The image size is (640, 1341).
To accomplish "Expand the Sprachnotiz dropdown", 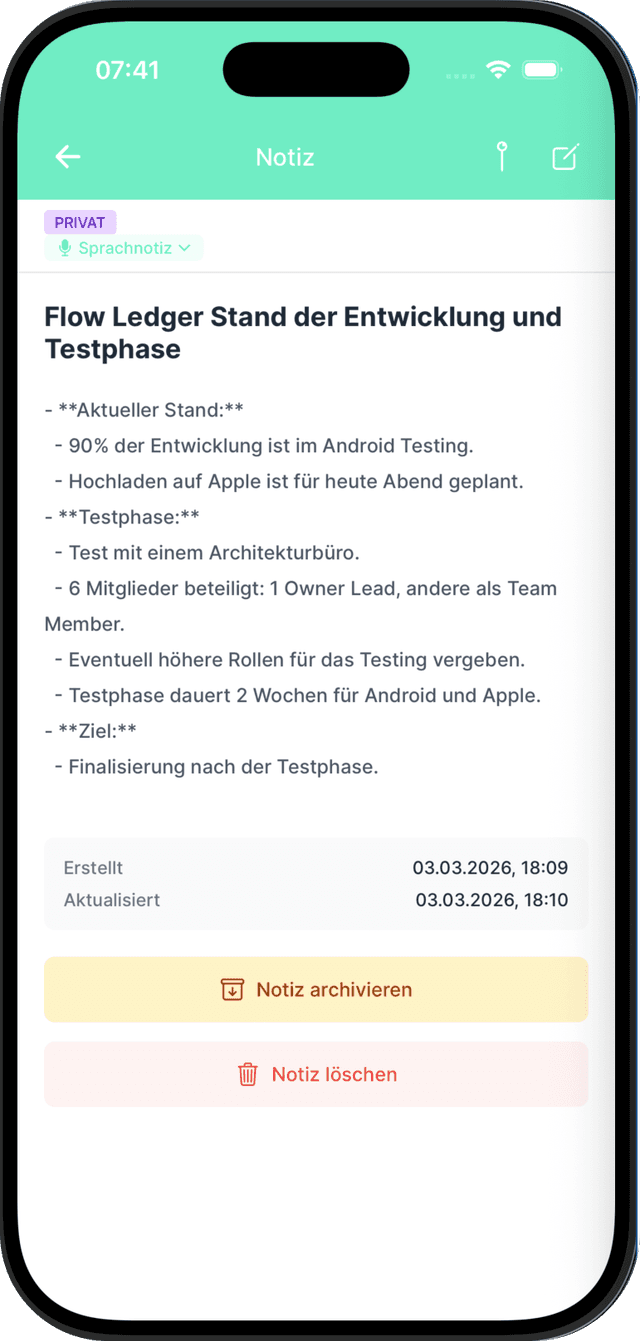I will point(124,248).
